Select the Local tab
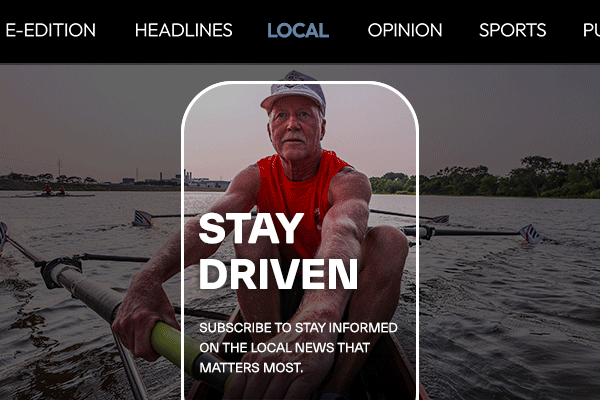This screenshot has height=400, width=600. (x=298, y=30)
